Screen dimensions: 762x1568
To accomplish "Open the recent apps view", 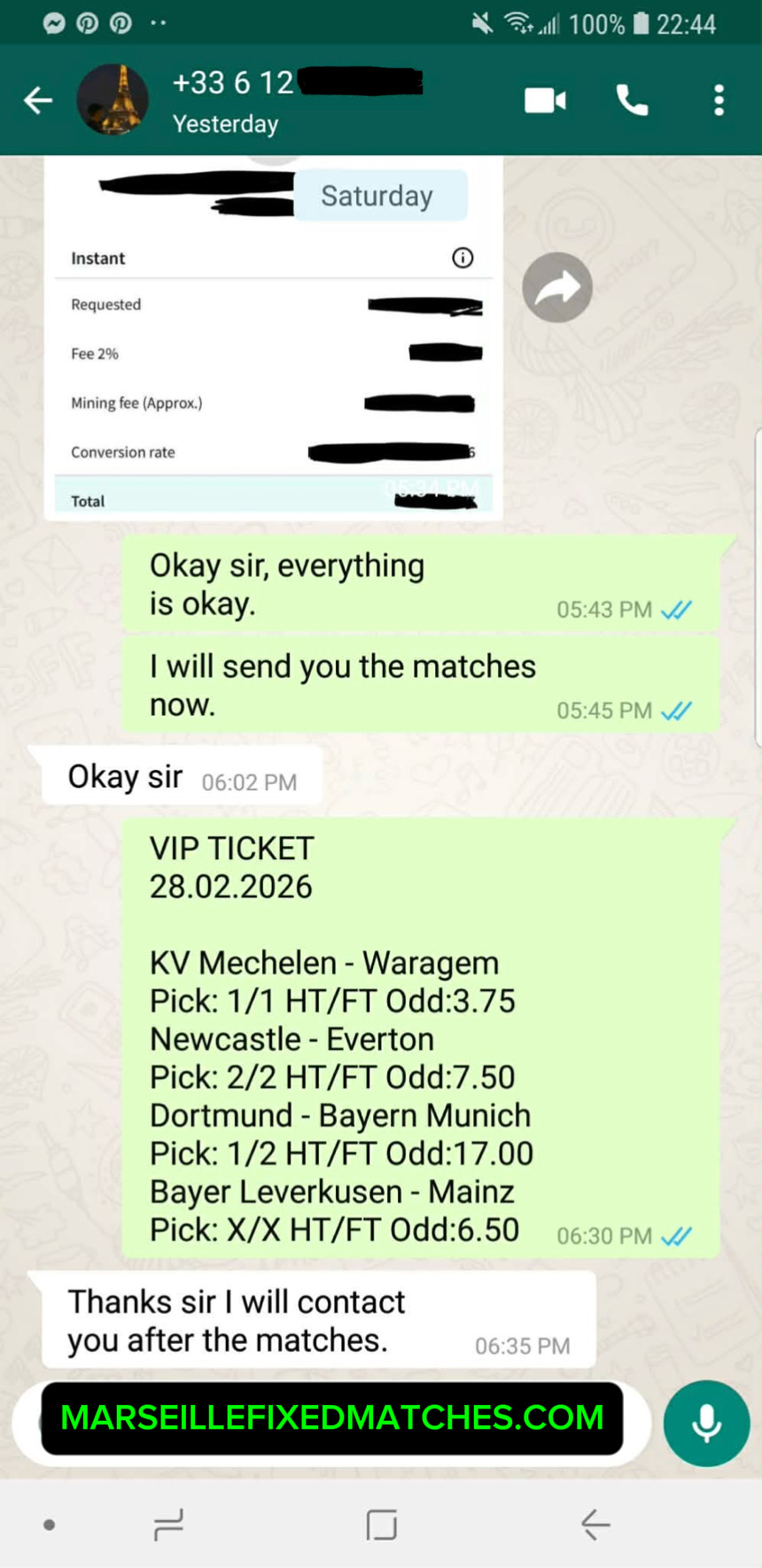I will pyautogui.click(x=167, y=1525).
